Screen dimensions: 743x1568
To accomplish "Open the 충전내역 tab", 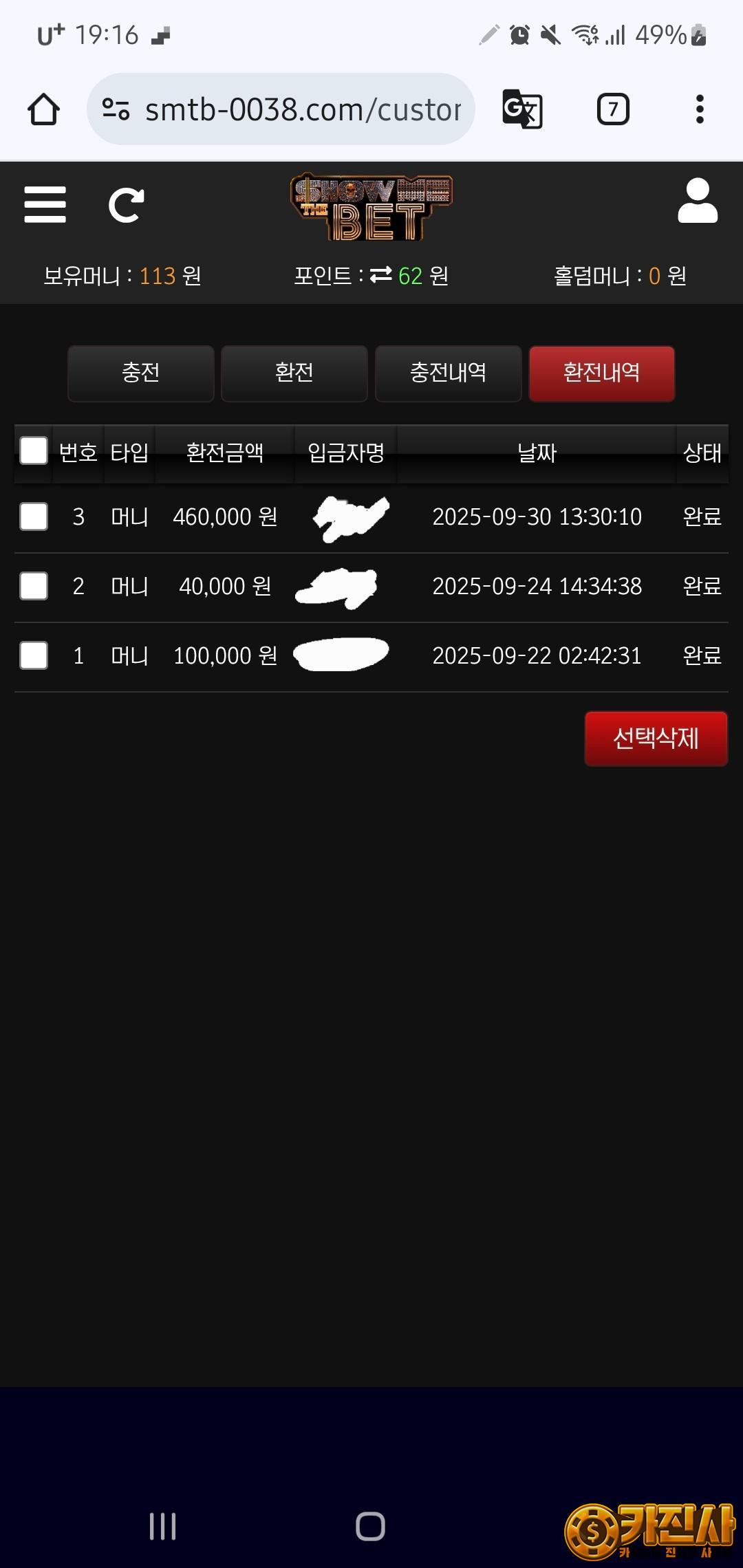I will click(x=448, y=373).
